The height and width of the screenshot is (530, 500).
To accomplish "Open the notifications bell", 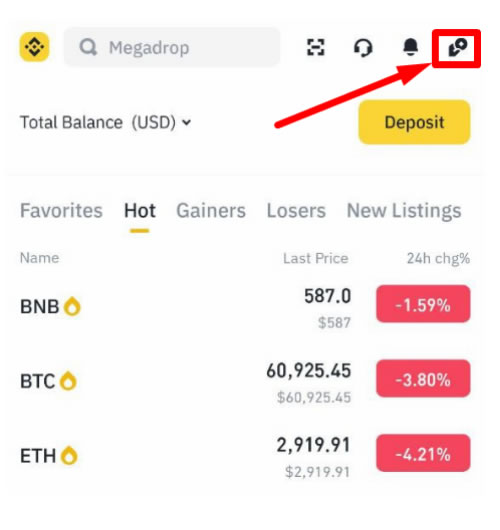I will tap(410, 47).
